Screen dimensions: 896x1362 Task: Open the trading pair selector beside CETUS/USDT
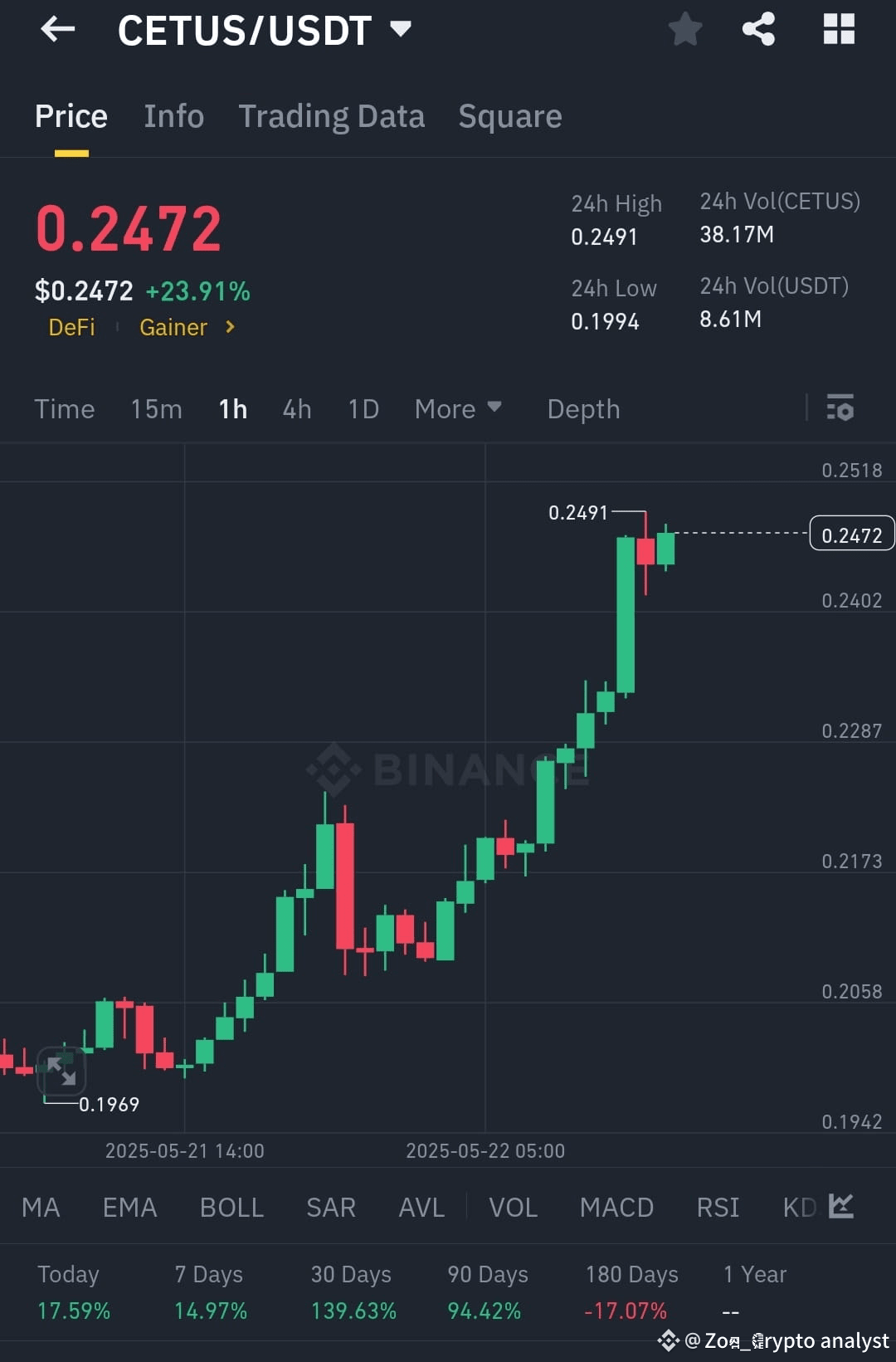401,29
